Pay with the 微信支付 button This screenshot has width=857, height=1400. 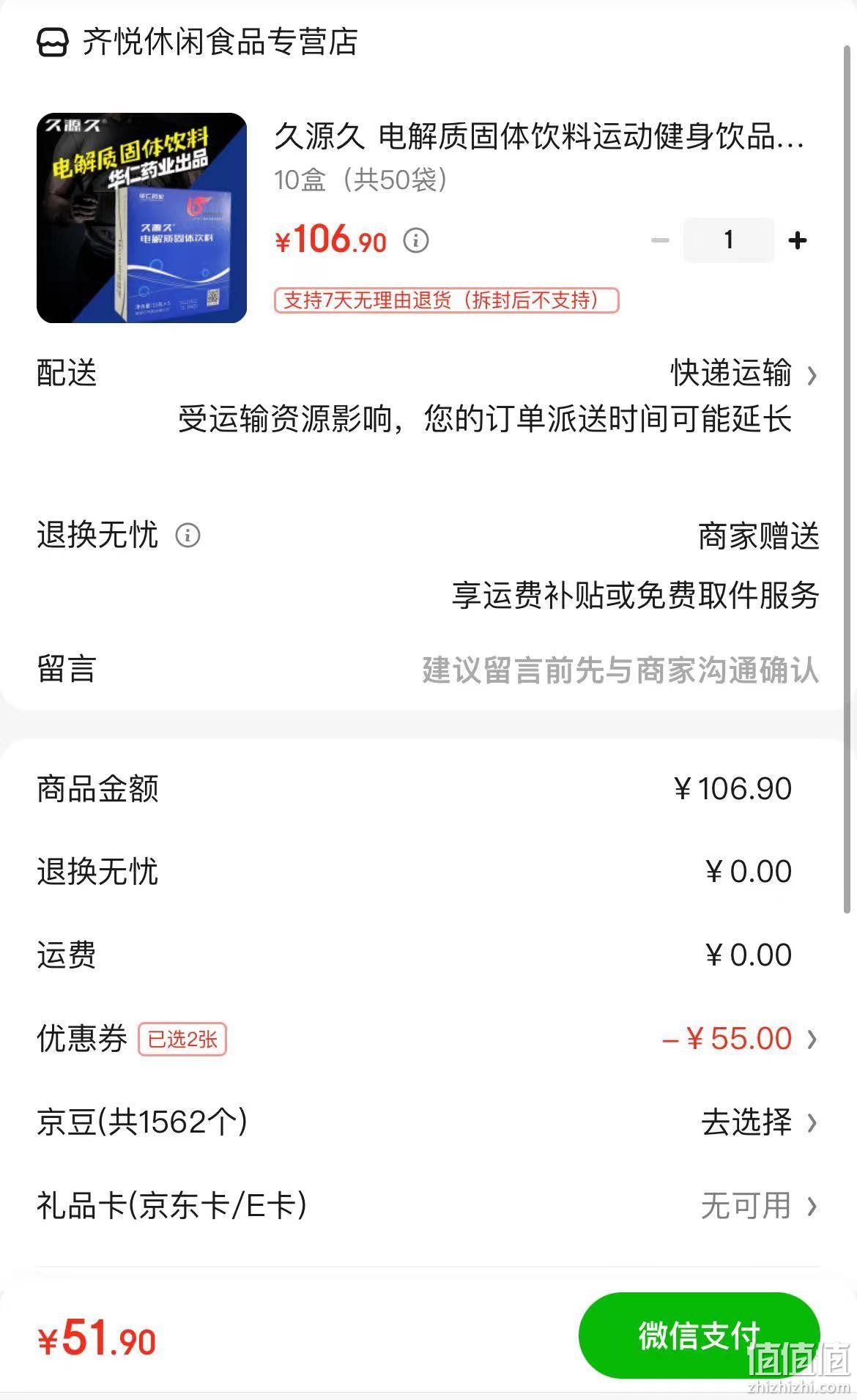point(699,1336)
